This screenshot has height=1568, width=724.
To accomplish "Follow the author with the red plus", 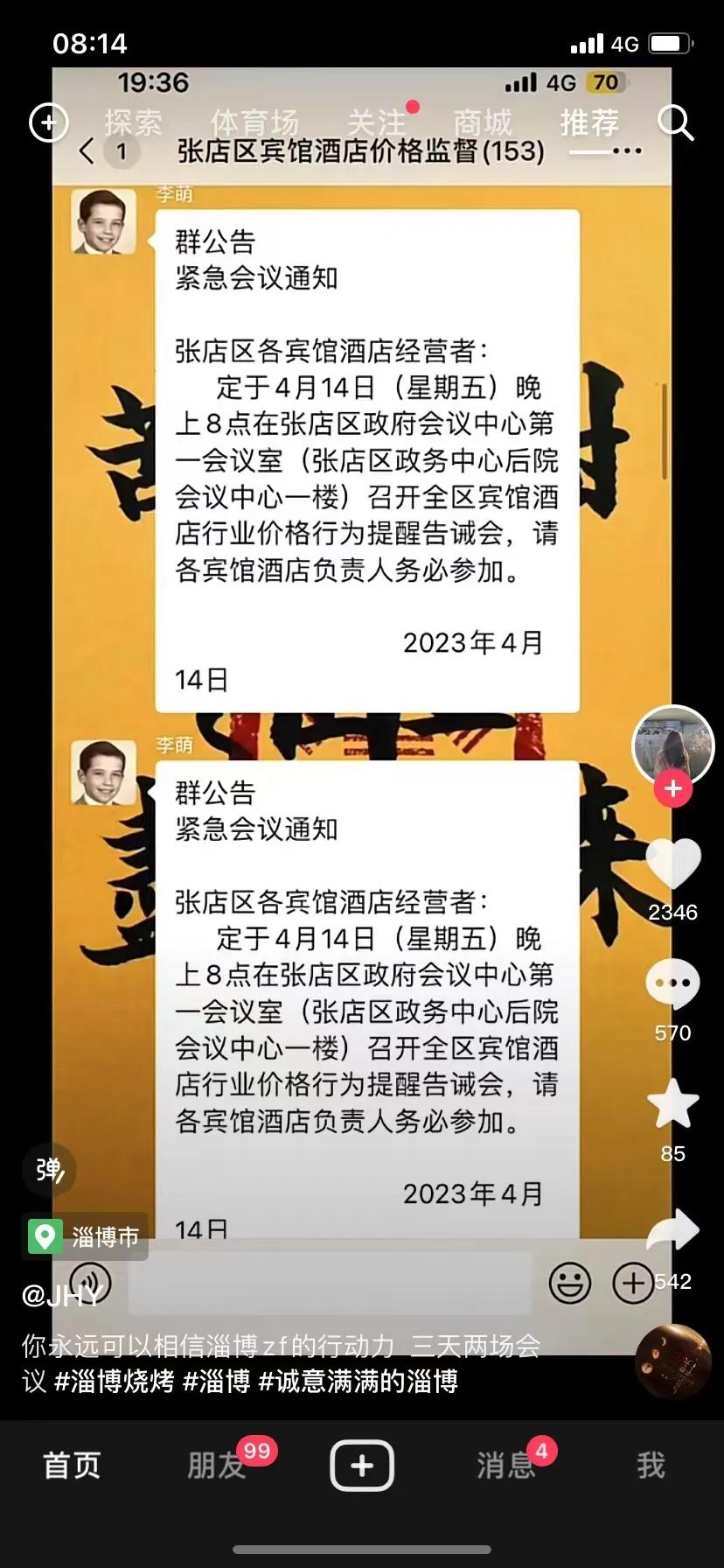I will point(672,789).
